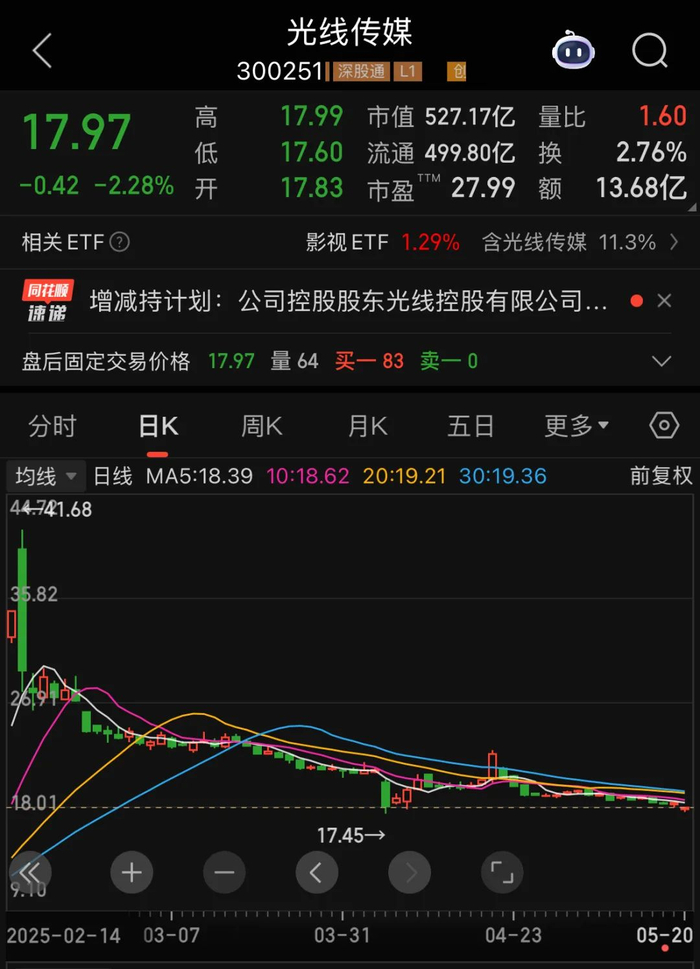Zoom in the K-line chart with plus

pyautogui.click(x=131, y=873)
